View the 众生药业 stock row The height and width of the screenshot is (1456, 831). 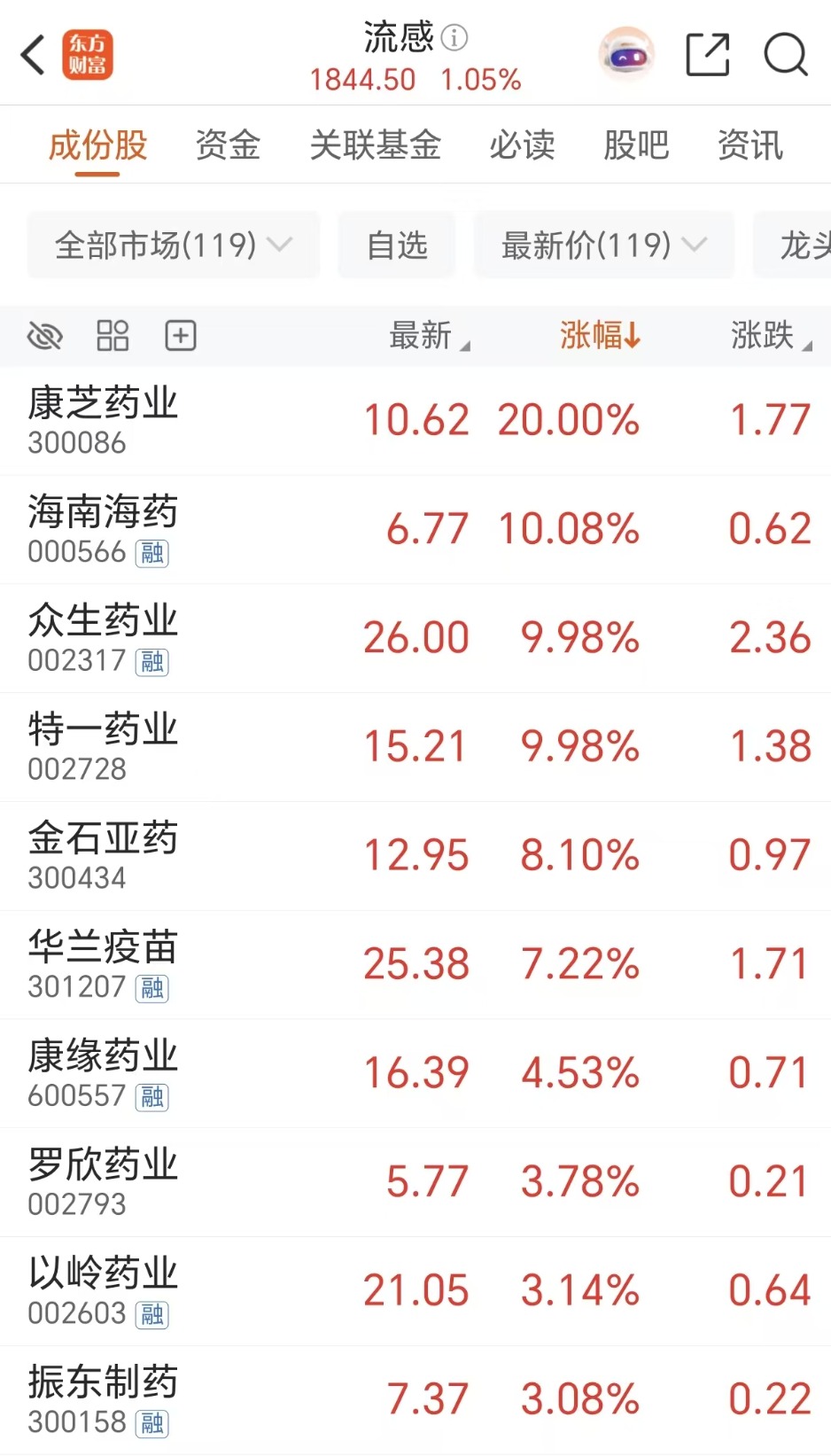click(x=104, y=638)
